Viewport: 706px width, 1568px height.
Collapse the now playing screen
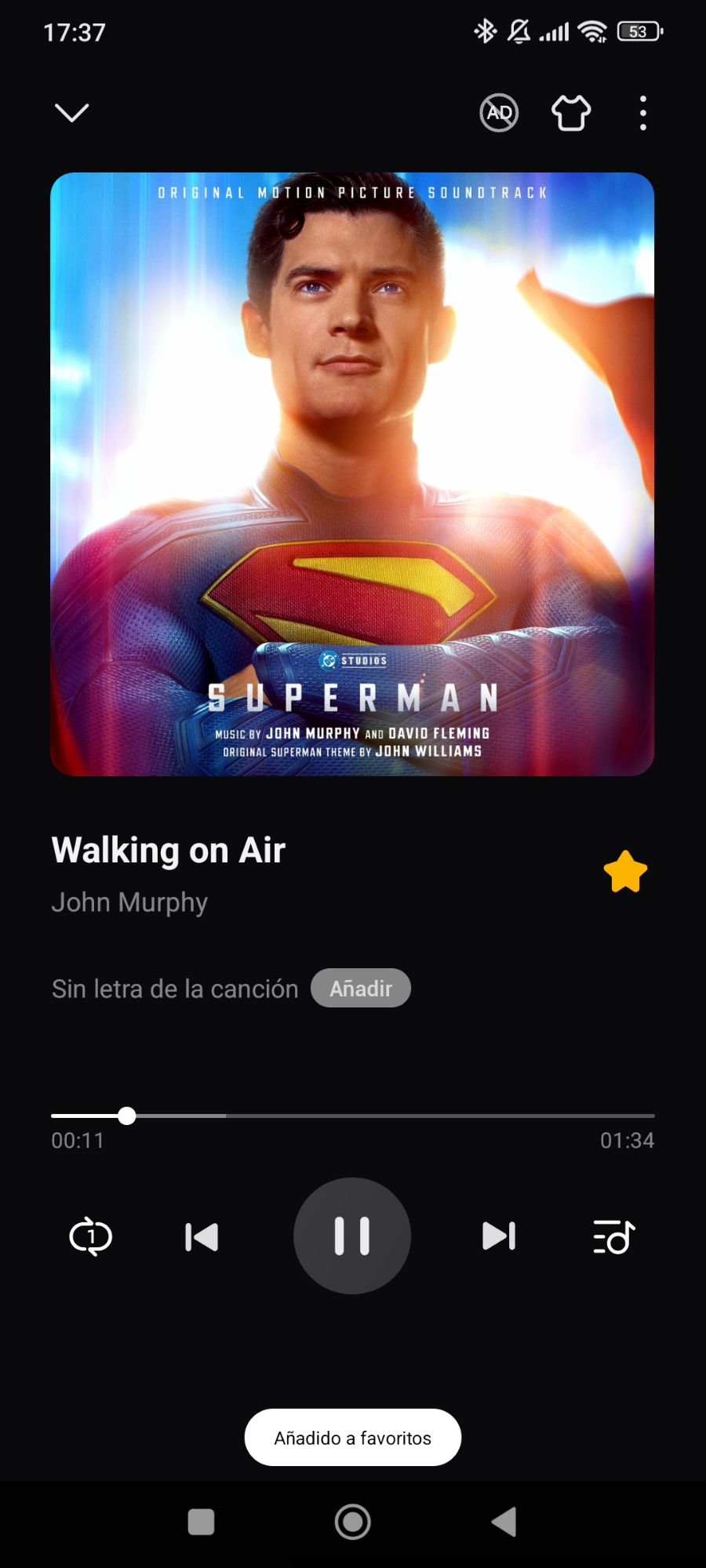(x=71, y=113)
